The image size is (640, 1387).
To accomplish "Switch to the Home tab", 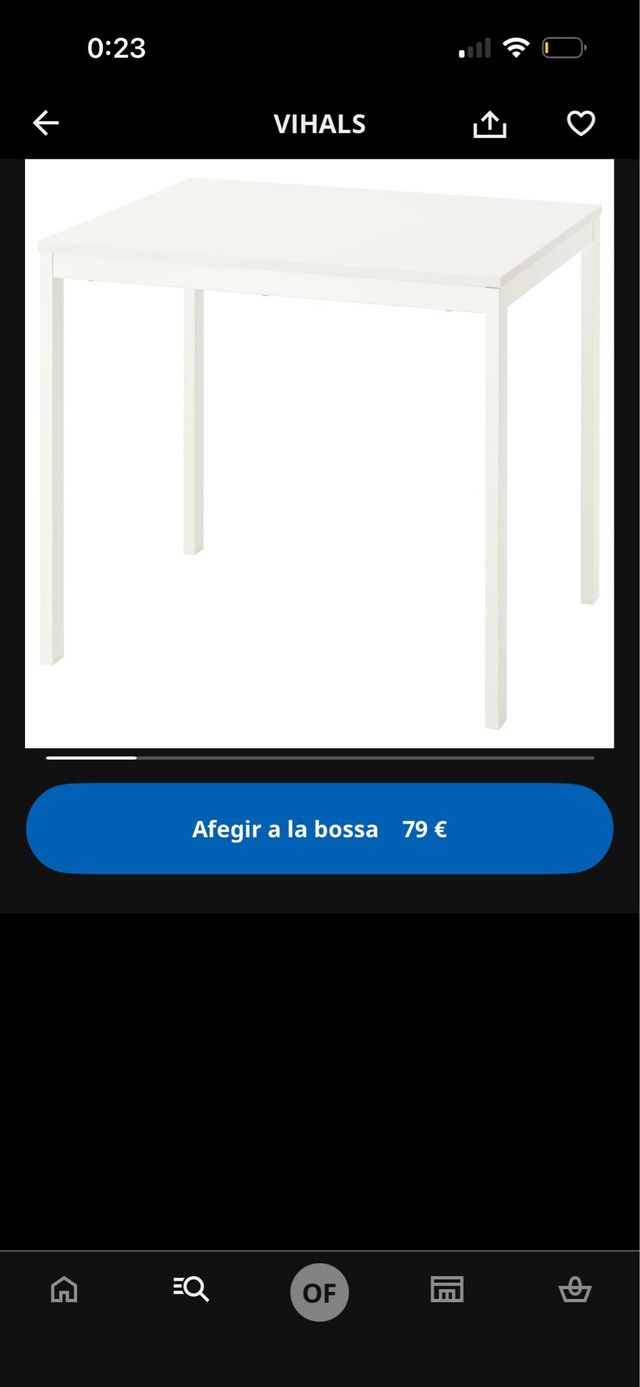I will click(64, 1290).
